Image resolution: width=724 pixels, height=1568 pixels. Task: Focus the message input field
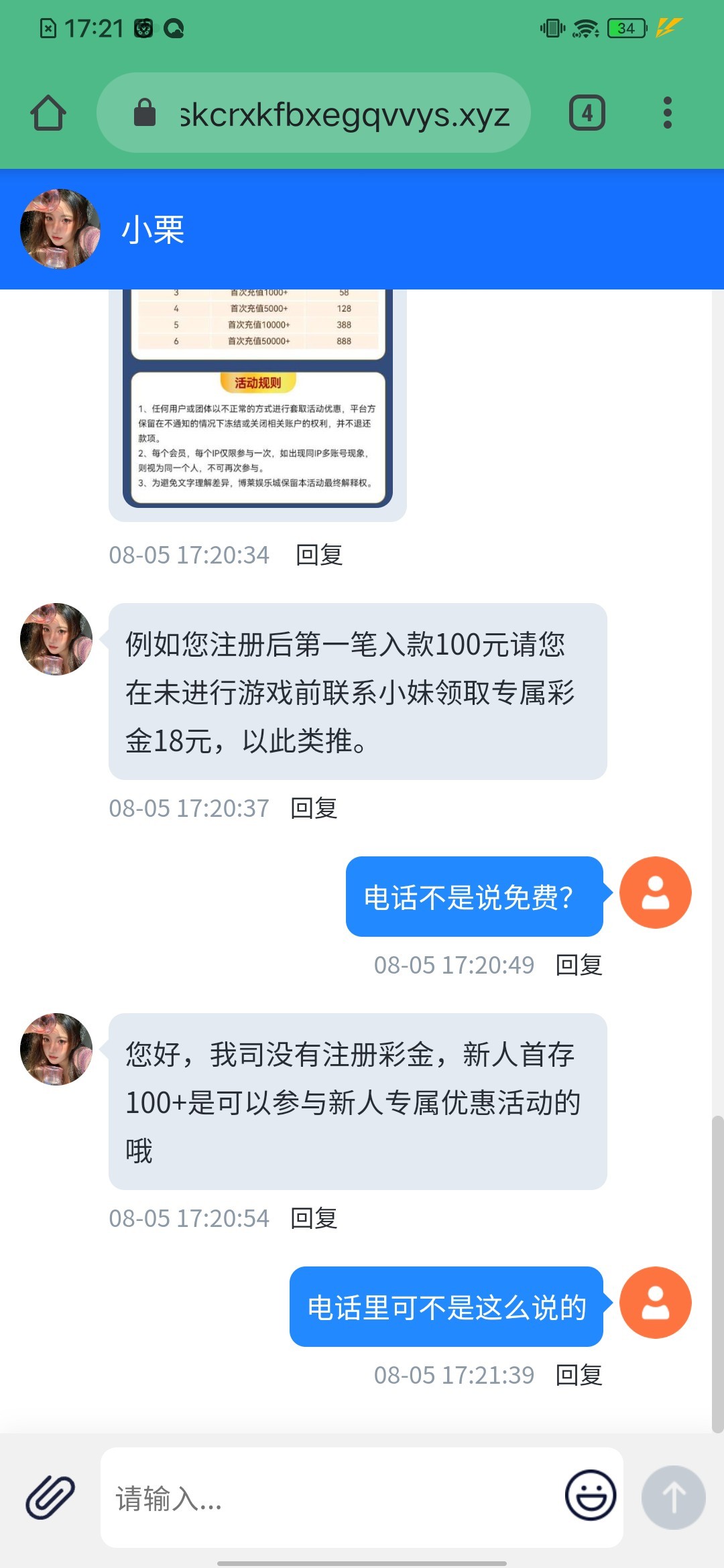click(328, 1498)
